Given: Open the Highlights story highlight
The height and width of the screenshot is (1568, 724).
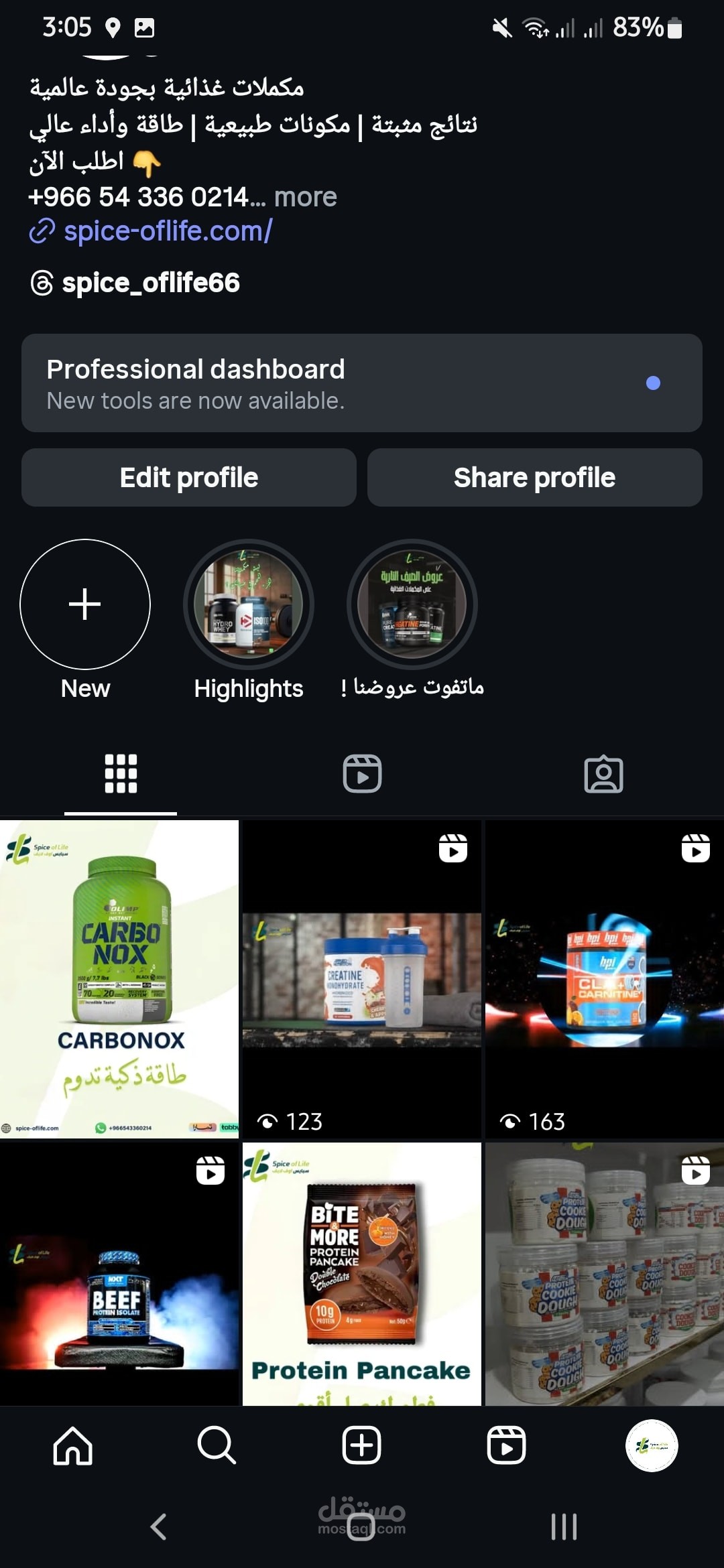Looking at the screenshot, I should click(249, 604).
